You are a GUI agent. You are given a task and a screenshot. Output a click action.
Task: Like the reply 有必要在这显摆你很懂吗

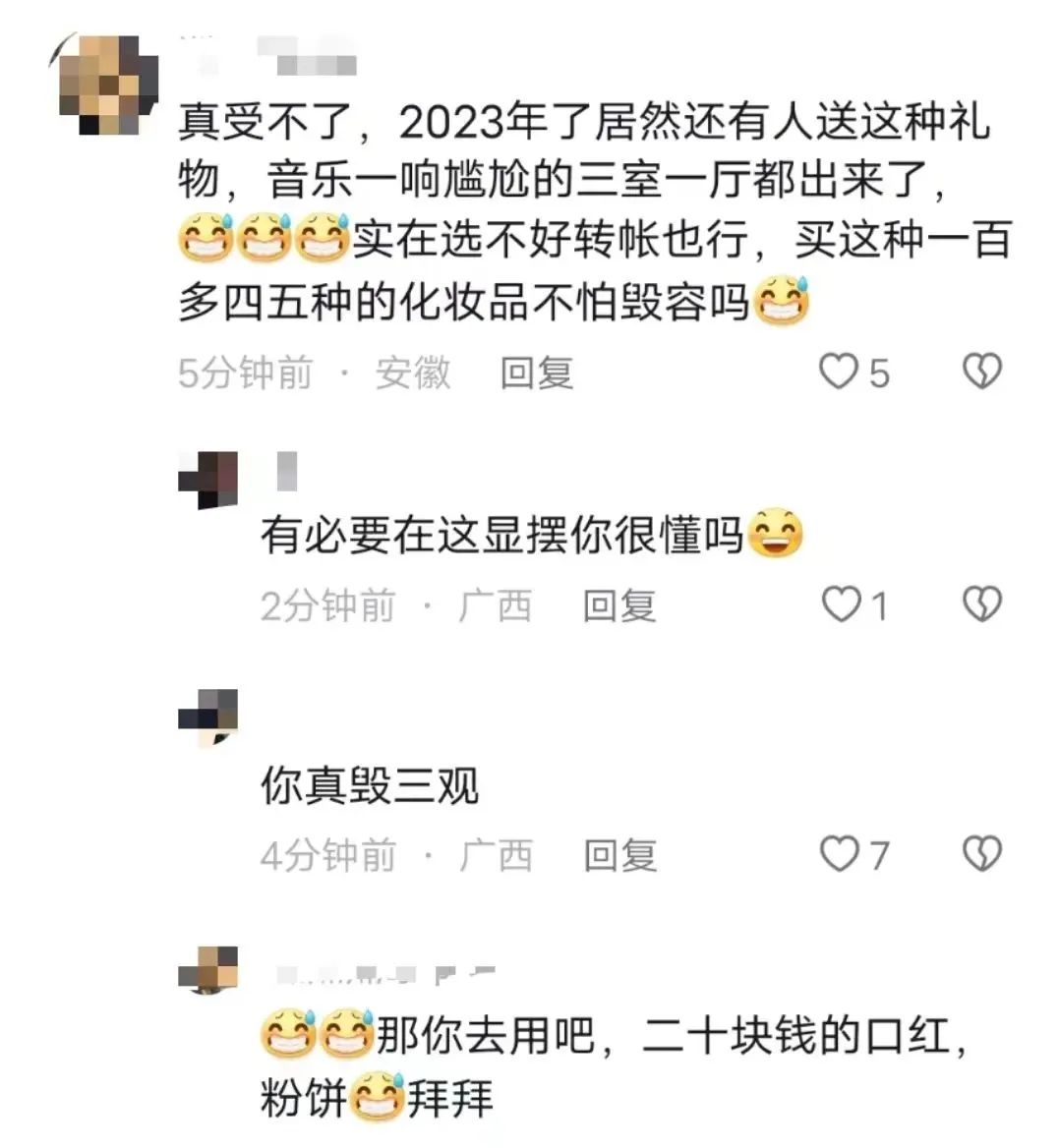(841, 605)
